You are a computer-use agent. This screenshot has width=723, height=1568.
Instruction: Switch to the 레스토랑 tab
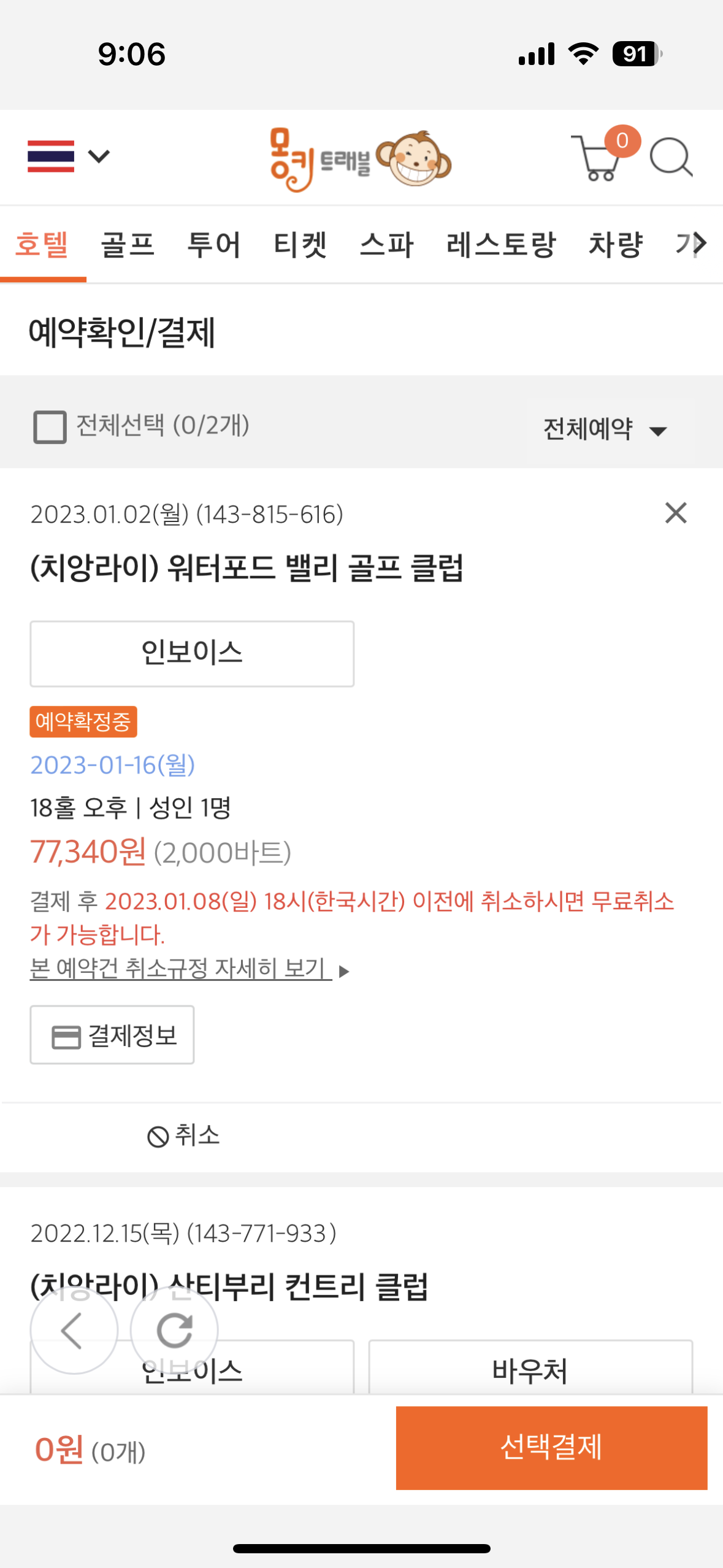click(x=501, y=244)
